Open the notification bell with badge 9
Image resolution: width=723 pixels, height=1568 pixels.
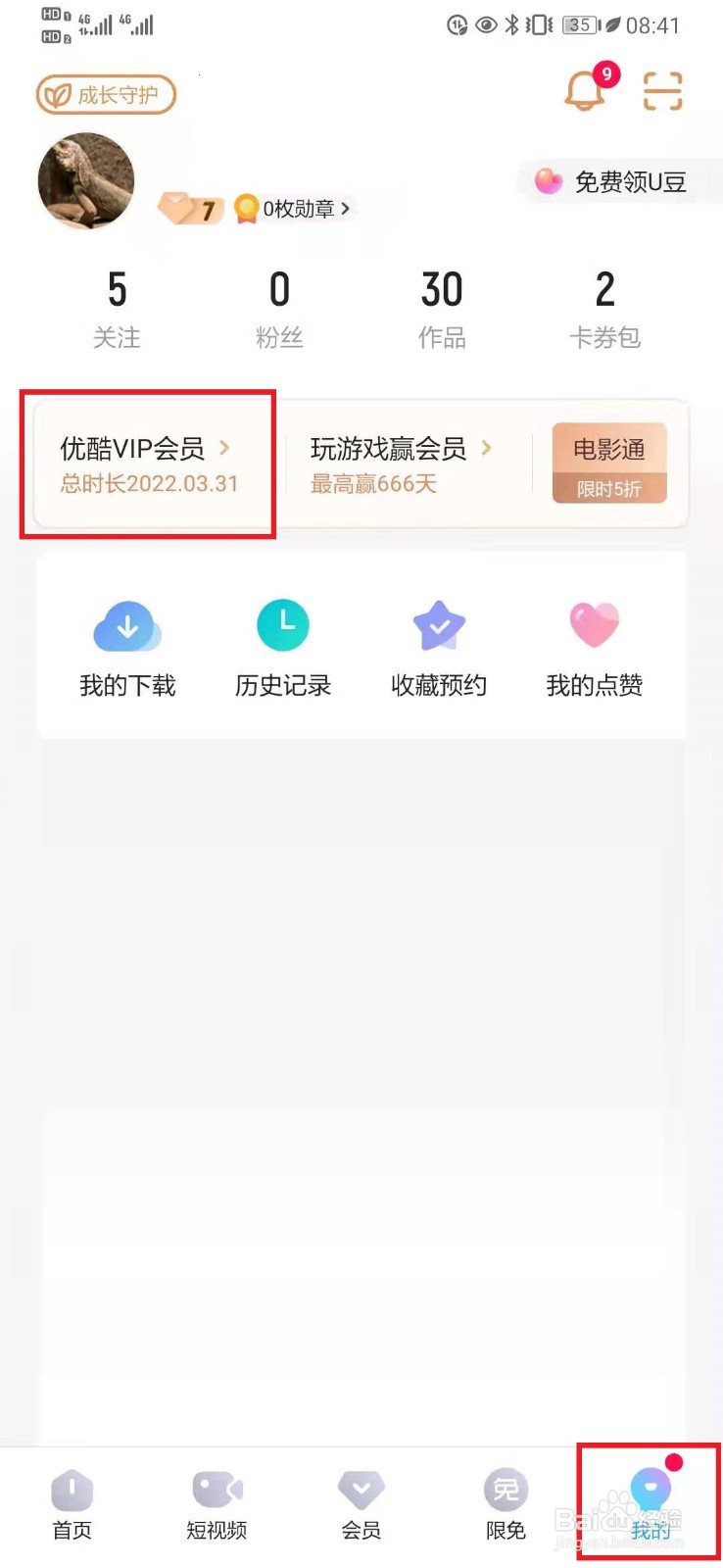[583, 91]
